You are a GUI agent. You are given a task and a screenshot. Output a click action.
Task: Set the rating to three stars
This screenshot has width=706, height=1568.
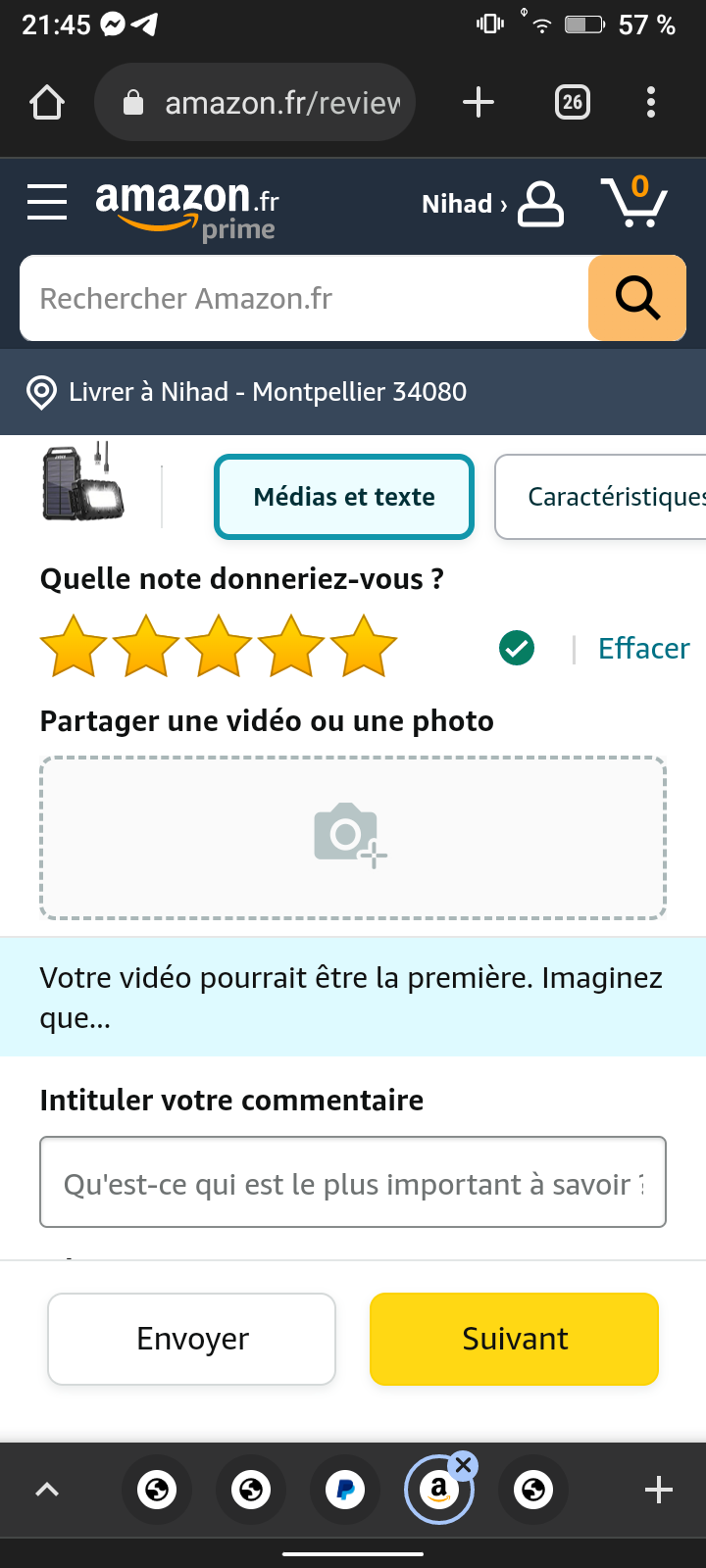(219, 647)
